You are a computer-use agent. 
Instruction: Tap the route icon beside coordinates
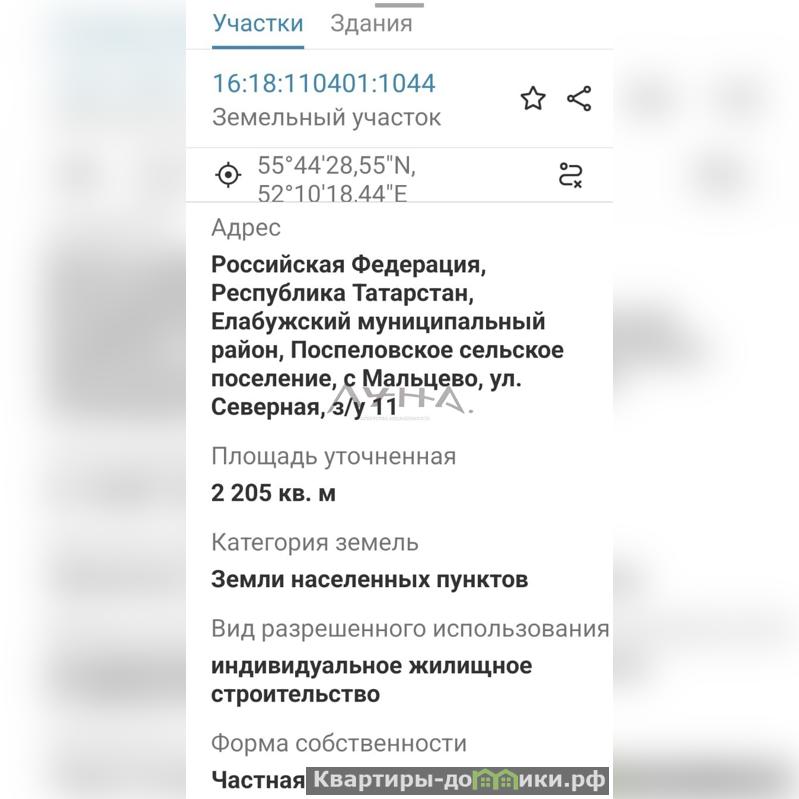pyautogui.click(x=570, y=175)
